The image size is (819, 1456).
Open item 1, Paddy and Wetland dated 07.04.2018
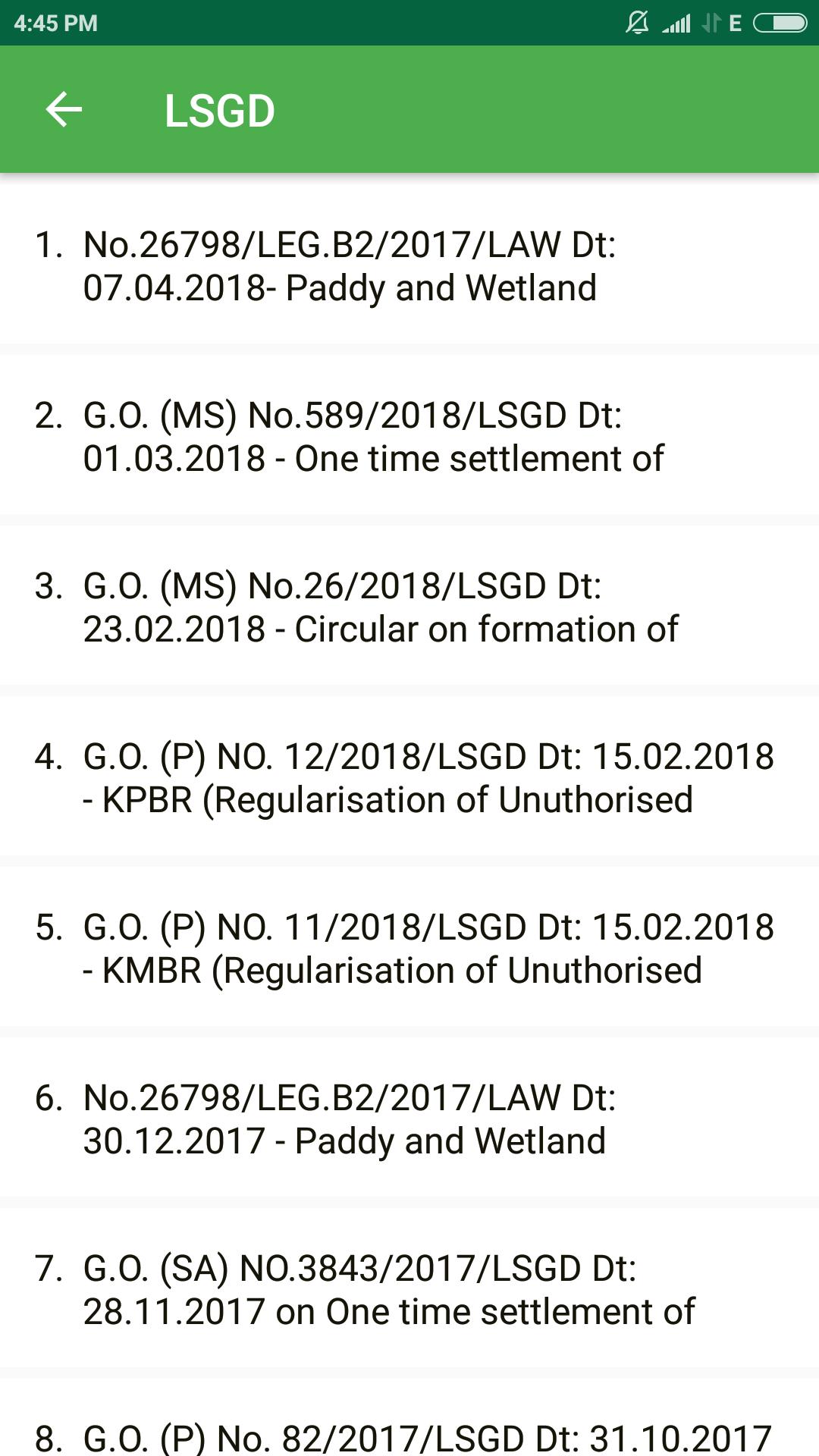point(409,266)
